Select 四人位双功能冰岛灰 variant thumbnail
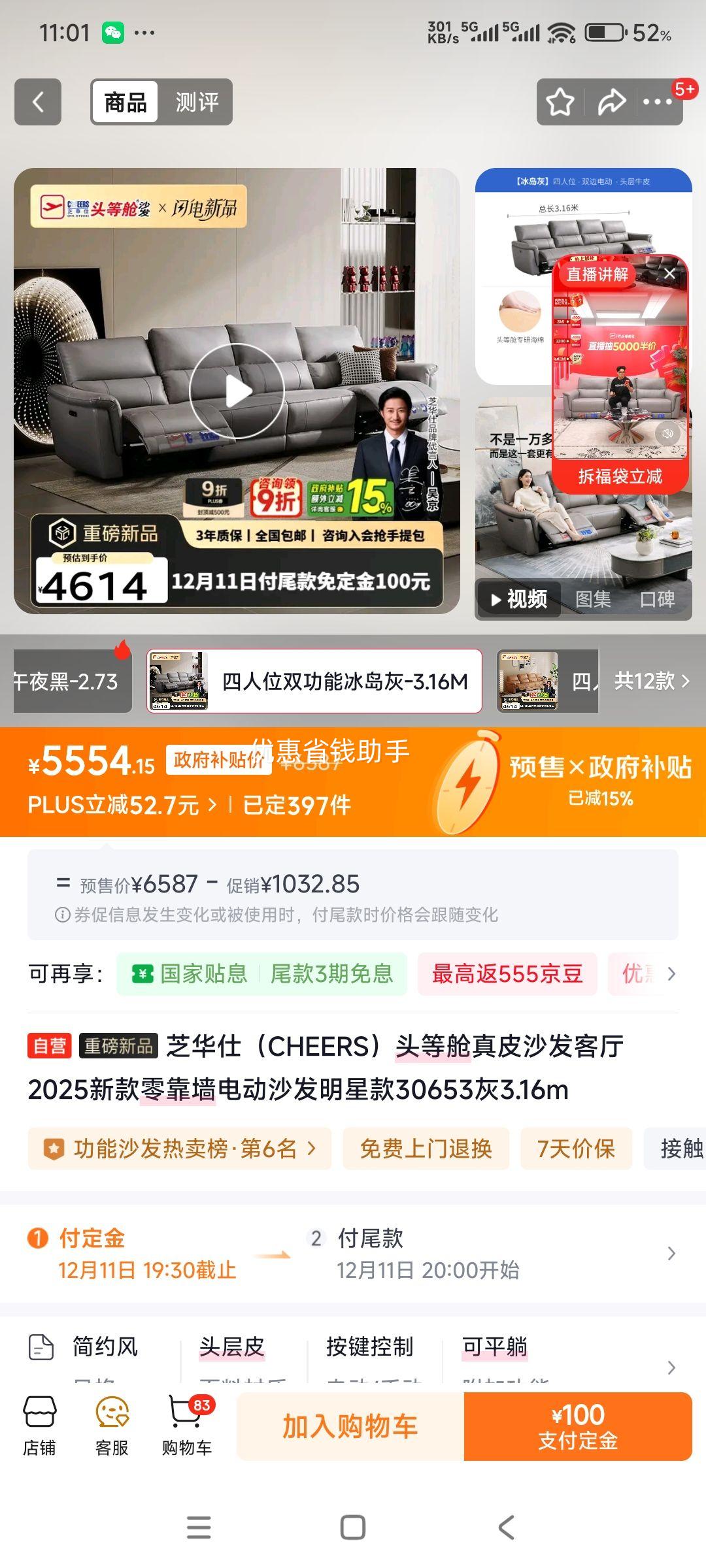The height and width of the screenshot is (1568, 706). tap(314, 681)
